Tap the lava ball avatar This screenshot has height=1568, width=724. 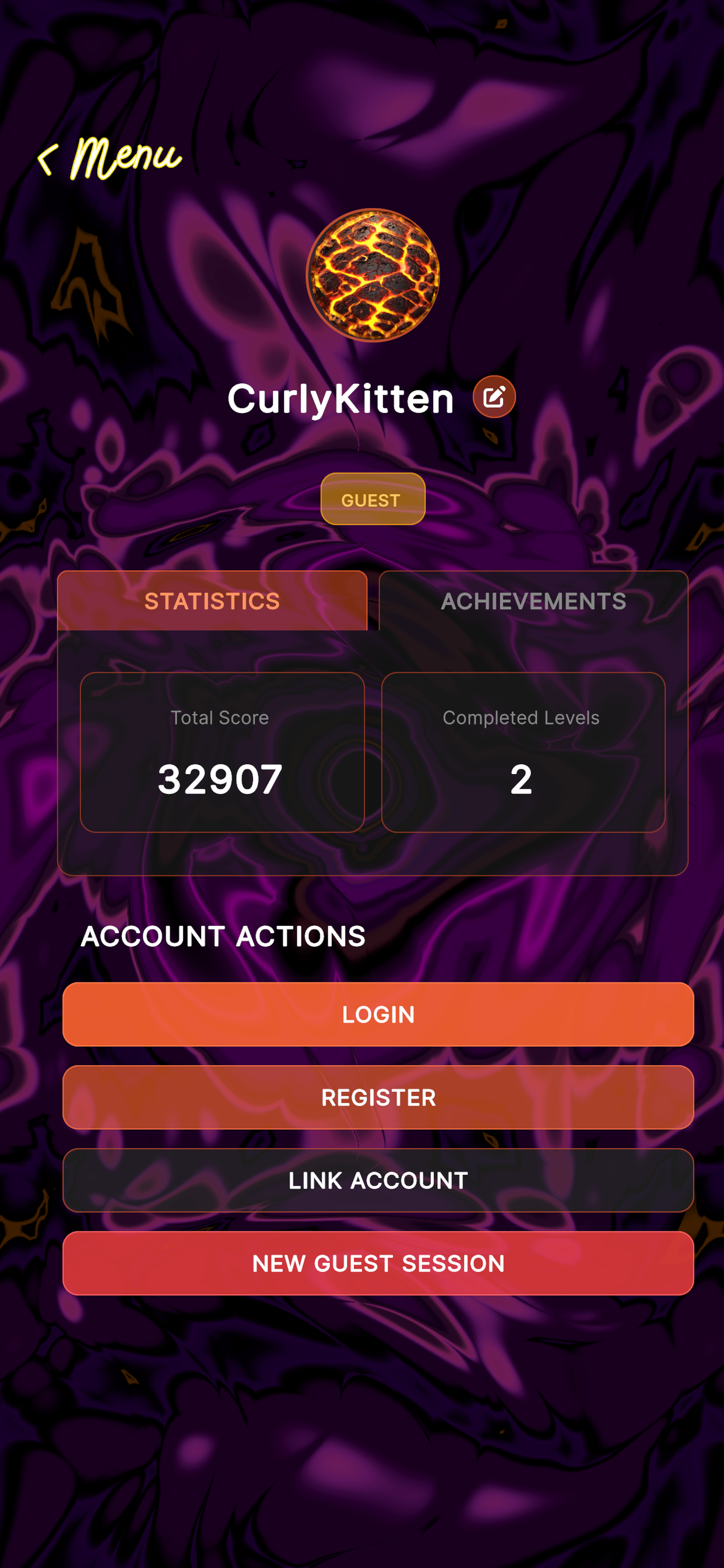click(372, 275)
